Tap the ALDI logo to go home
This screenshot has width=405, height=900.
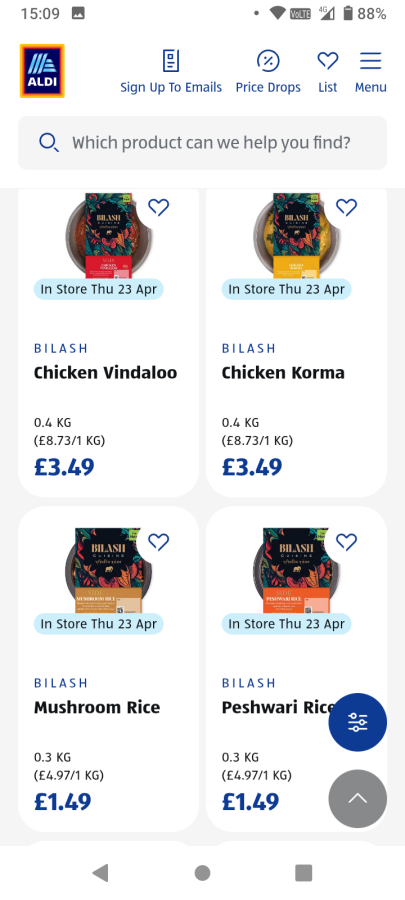tap(42, 71)
